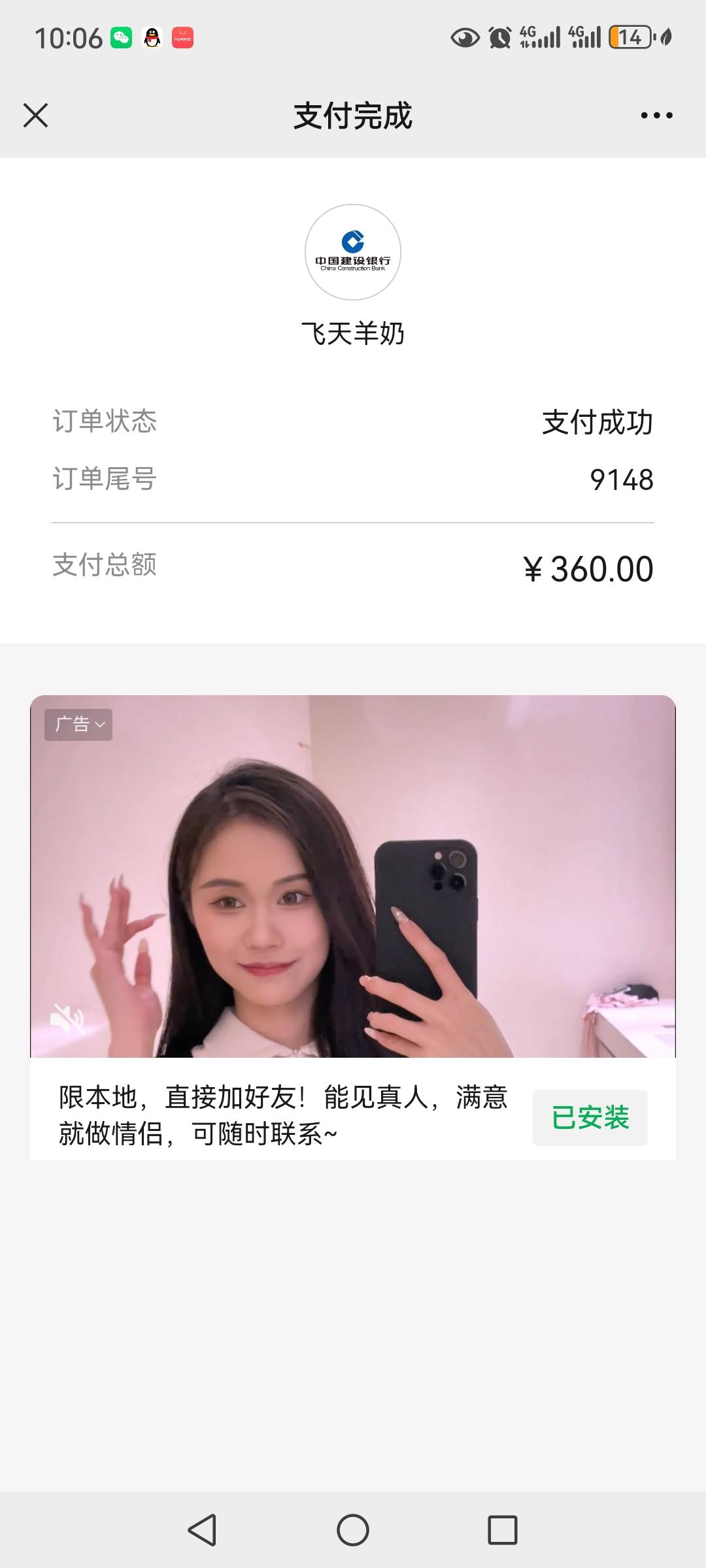Close the payment complete page
Screen dimensions: 706x1568
35,116
